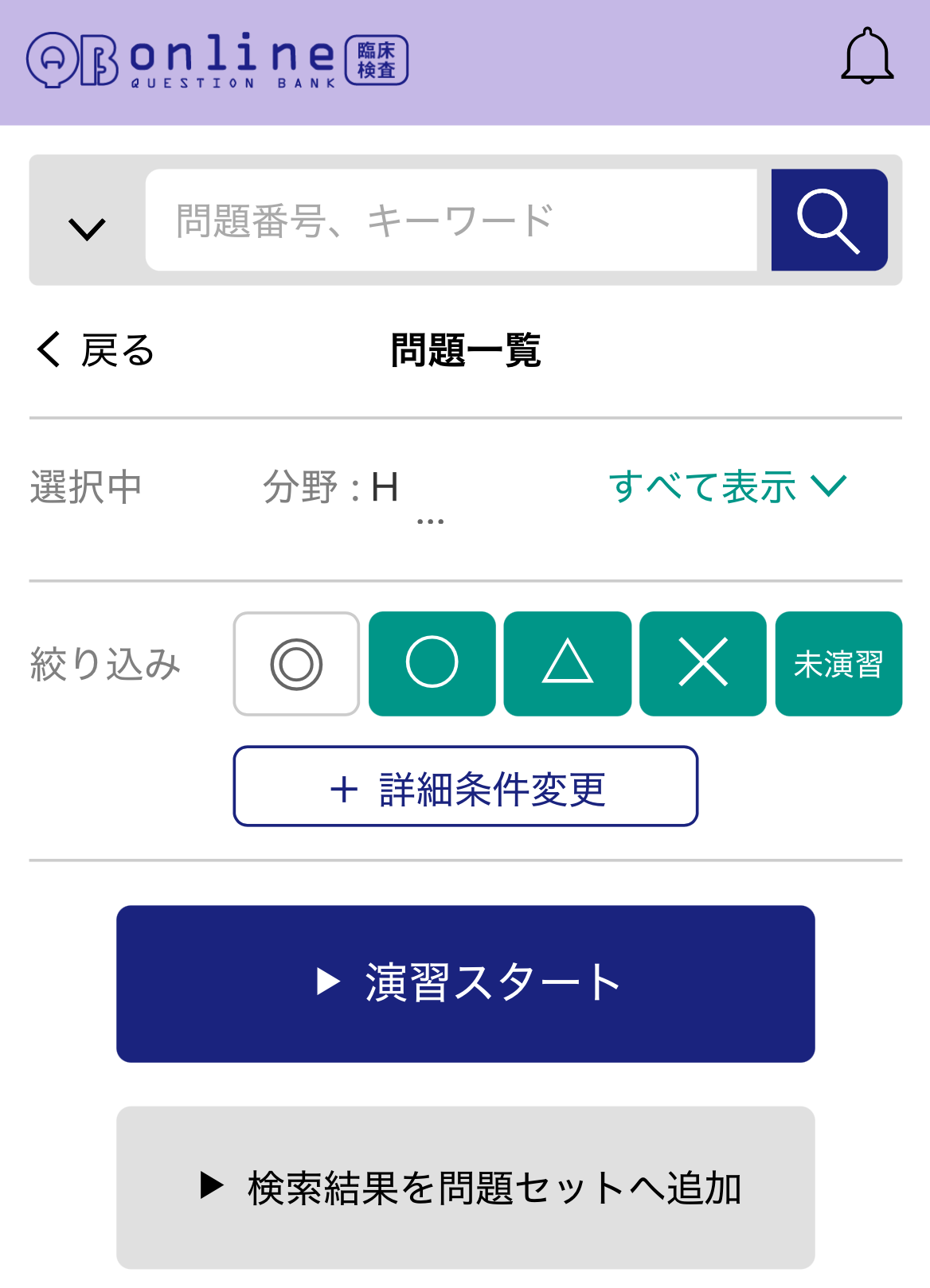Start practice with 演習スタート
This screenshot has height=1288, width=930.
(466, 984)
